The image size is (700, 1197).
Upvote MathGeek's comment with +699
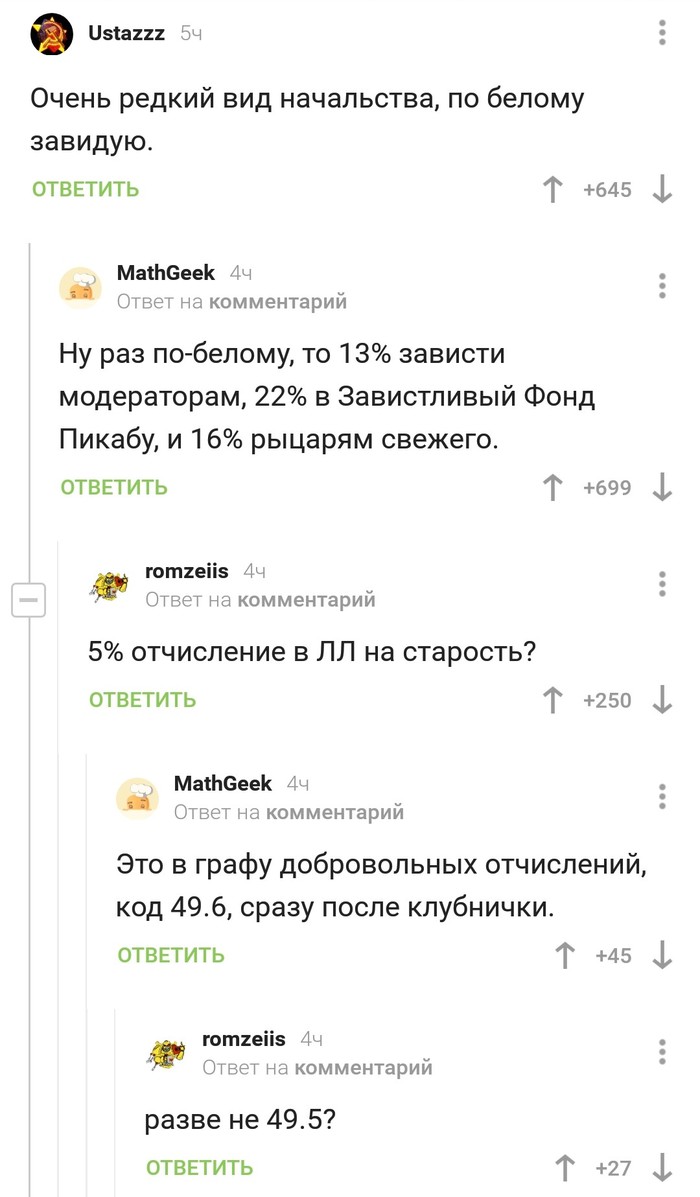coord(553,487)
